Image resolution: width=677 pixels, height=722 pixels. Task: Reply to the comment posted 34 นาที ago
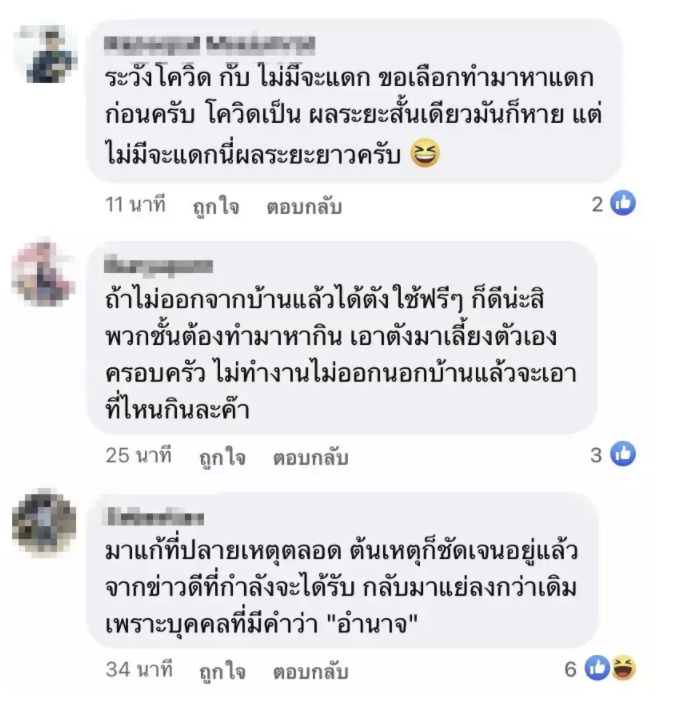coord(310,671)
